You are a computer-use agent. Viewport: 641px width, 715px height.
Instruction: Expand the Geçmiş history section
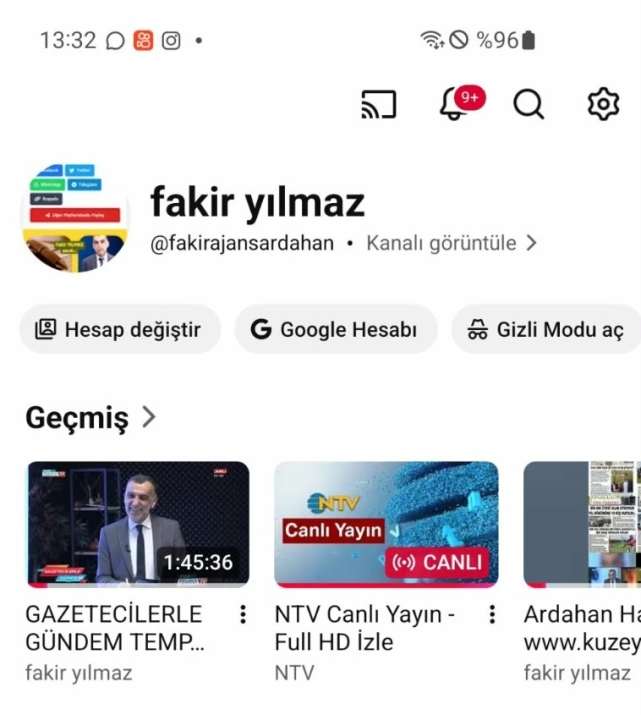[90, 418]
